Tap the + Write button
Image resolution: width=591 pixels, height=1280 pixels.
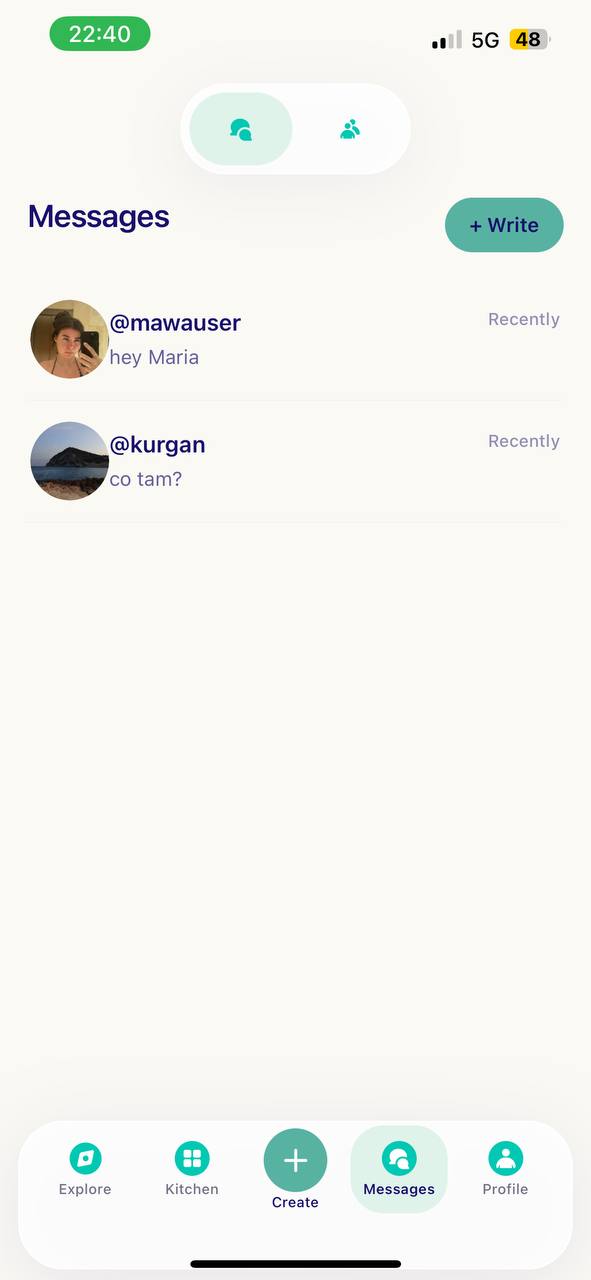504,225
